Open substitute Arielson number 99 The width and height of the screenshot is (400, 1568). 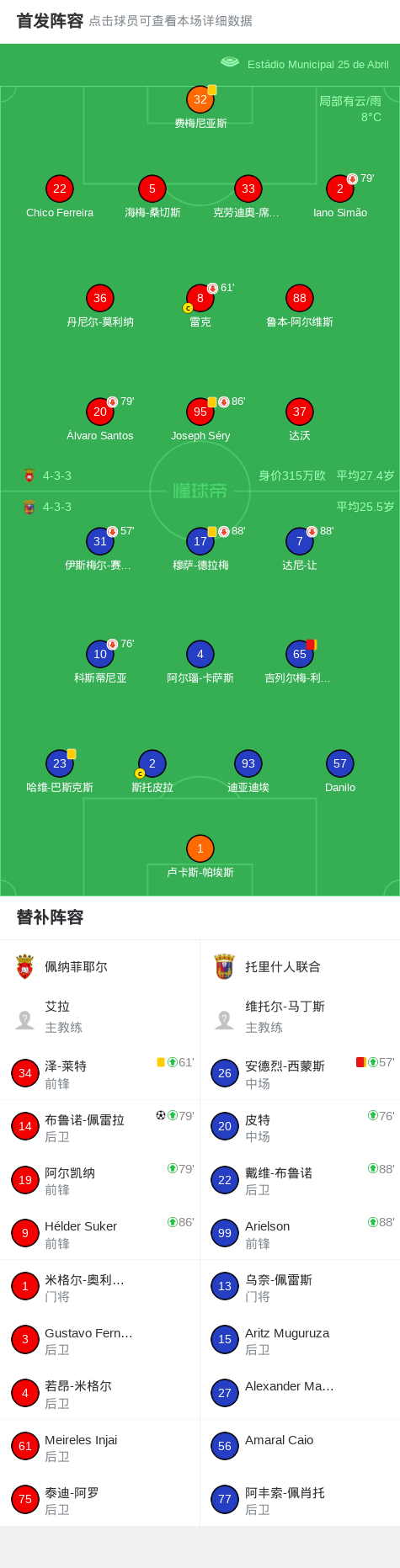click(300, 1233)
